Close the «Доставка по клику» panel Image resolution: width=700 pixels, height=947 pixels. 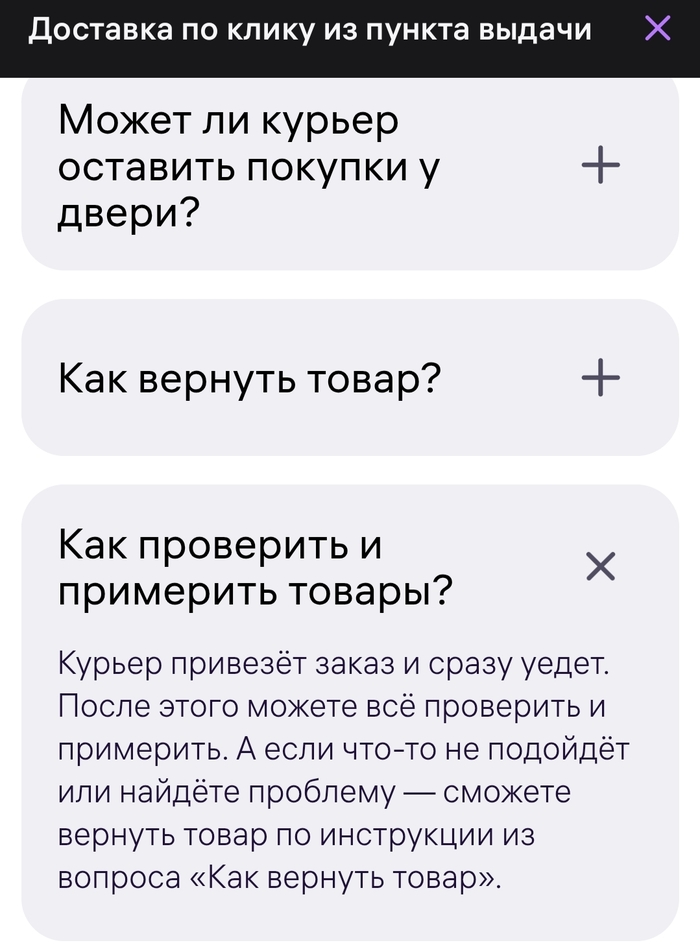coord(657,29)
